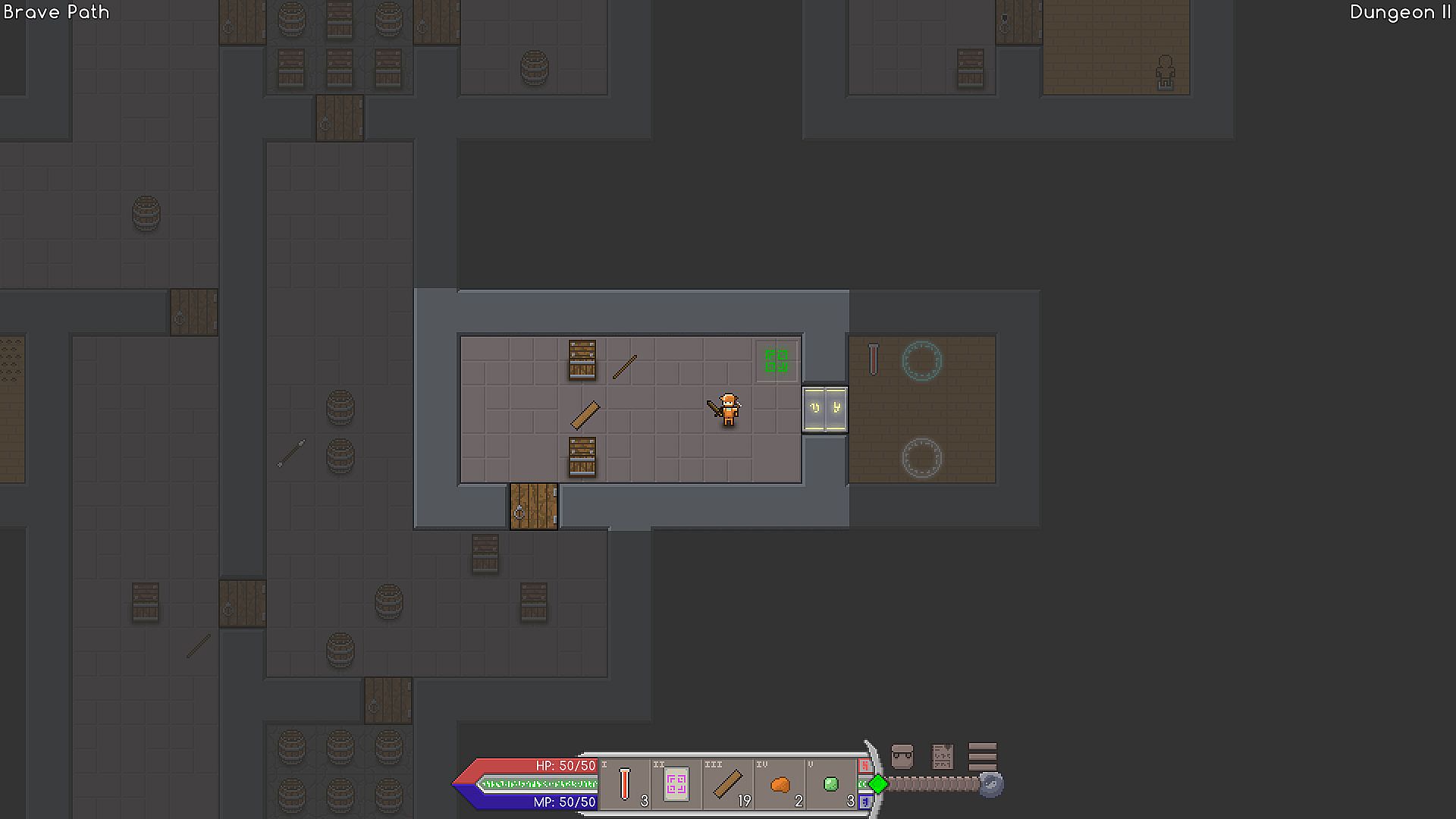The image size is (1456, 819).
Task: Open the backpack inventory
Action: click(902, 756)
